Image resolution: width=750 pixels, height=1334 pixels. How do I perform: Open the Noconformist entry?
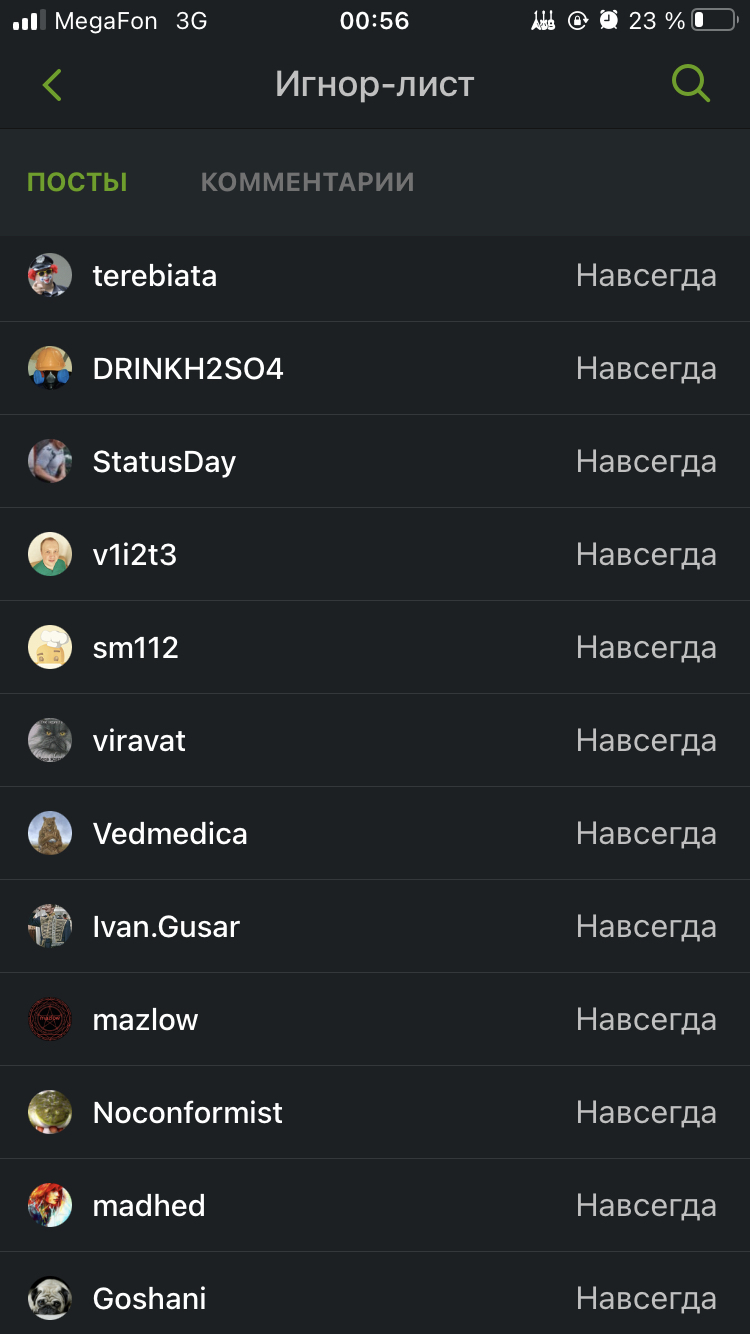point(375,1112)
